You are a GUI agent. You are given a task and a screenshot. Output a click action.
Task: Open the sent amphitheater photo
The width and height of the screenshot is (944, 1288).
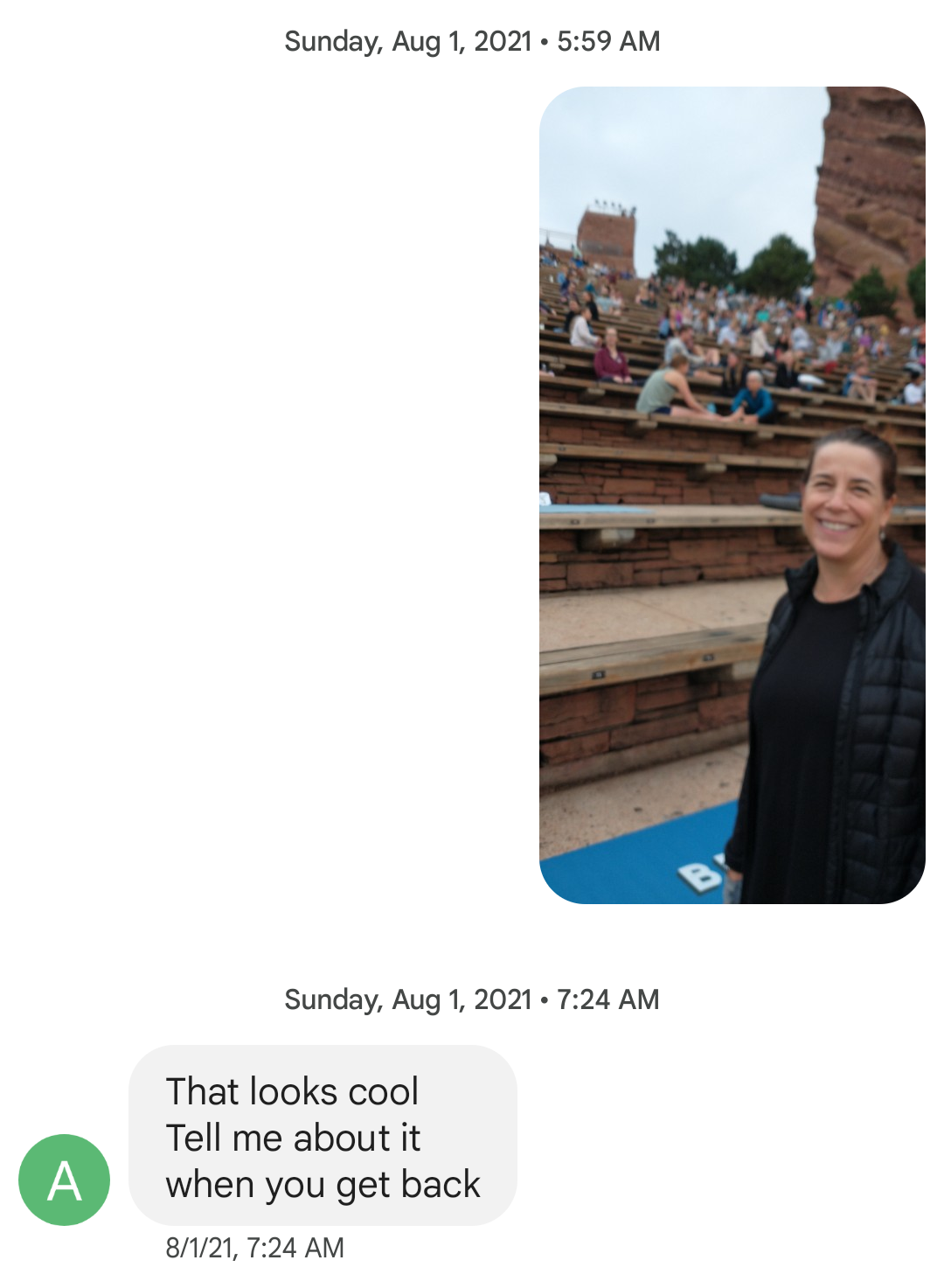[x=732, y=495]
